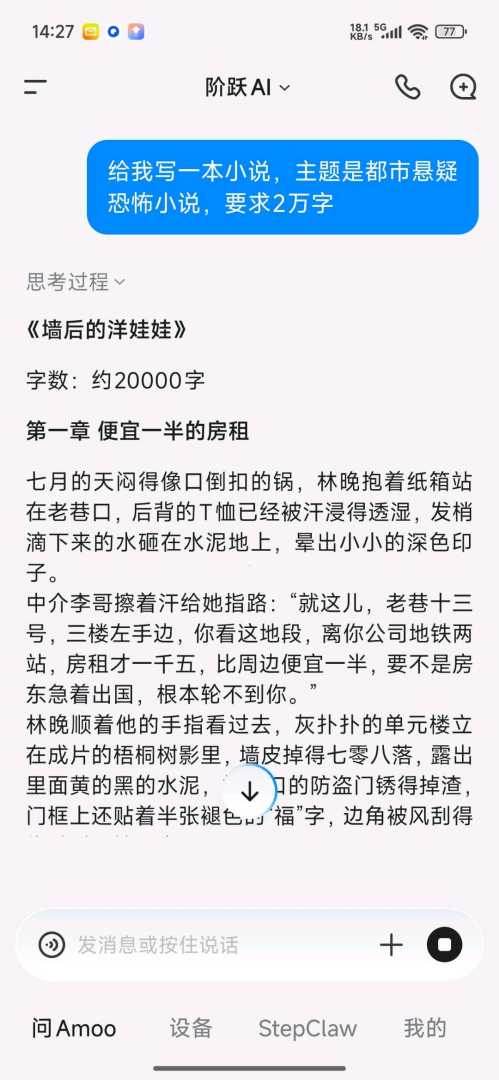Go to the 我的 tab
Screen dimensions: 499x1080
click(x=425, y=1028)
